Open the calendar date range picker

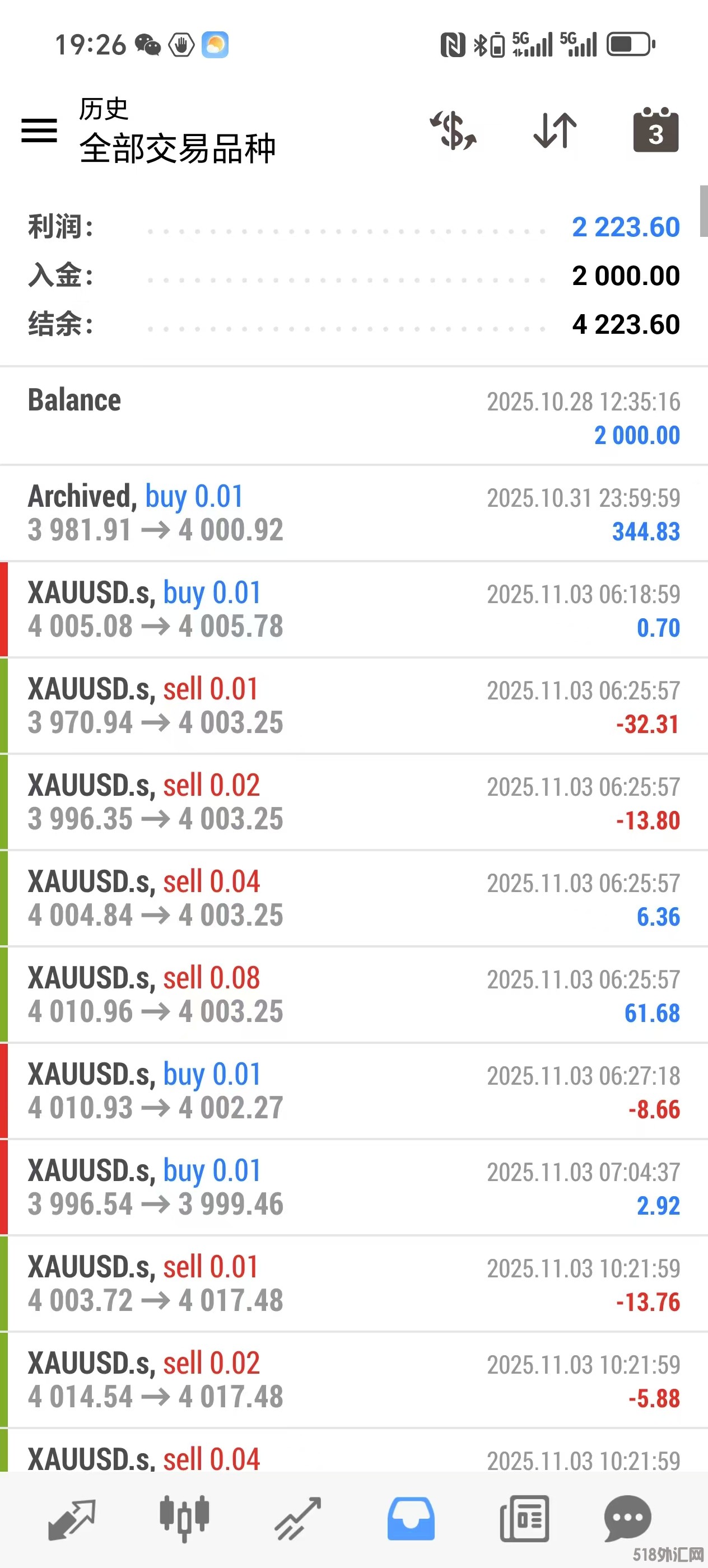[x=656, y=130]
